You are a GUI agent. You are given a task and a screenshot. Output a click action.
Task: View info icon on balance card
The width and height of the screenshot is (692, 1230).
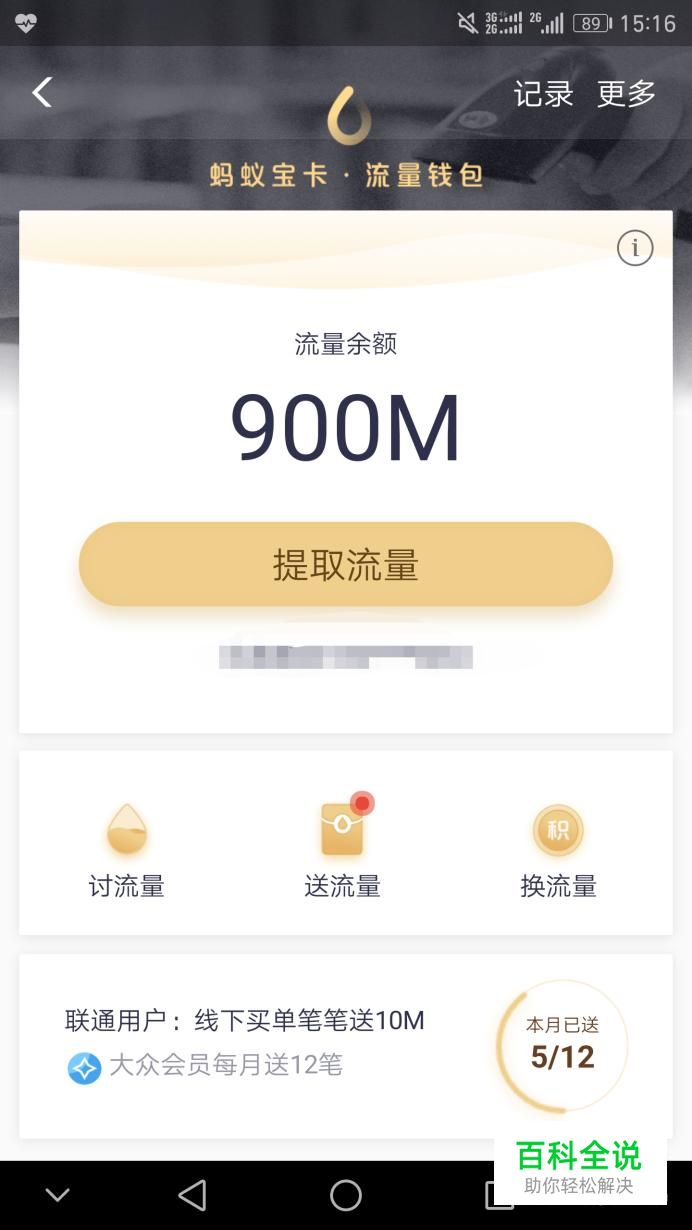635,247
